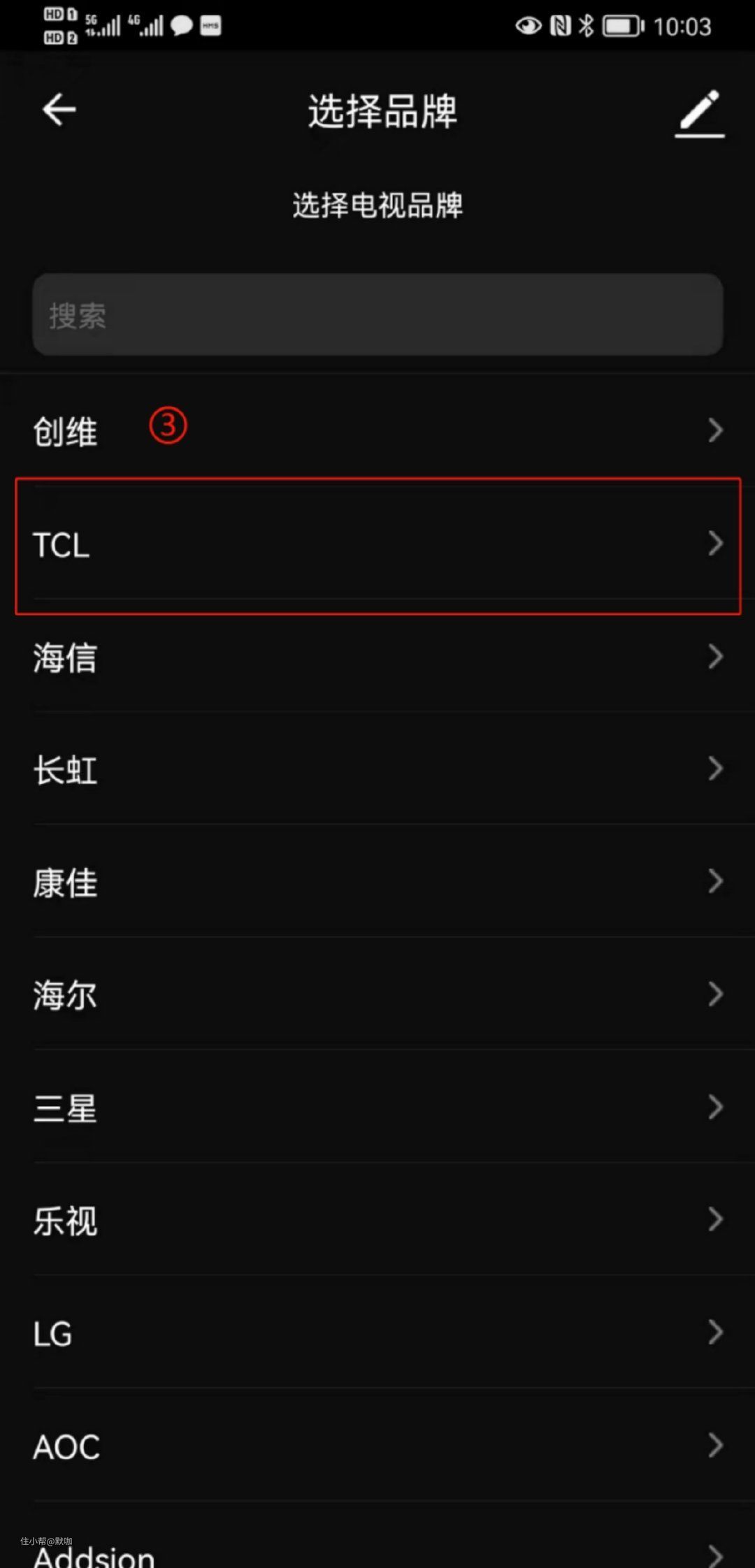
Task: Tap the 搜索 search field
Action: pos(377,314)
